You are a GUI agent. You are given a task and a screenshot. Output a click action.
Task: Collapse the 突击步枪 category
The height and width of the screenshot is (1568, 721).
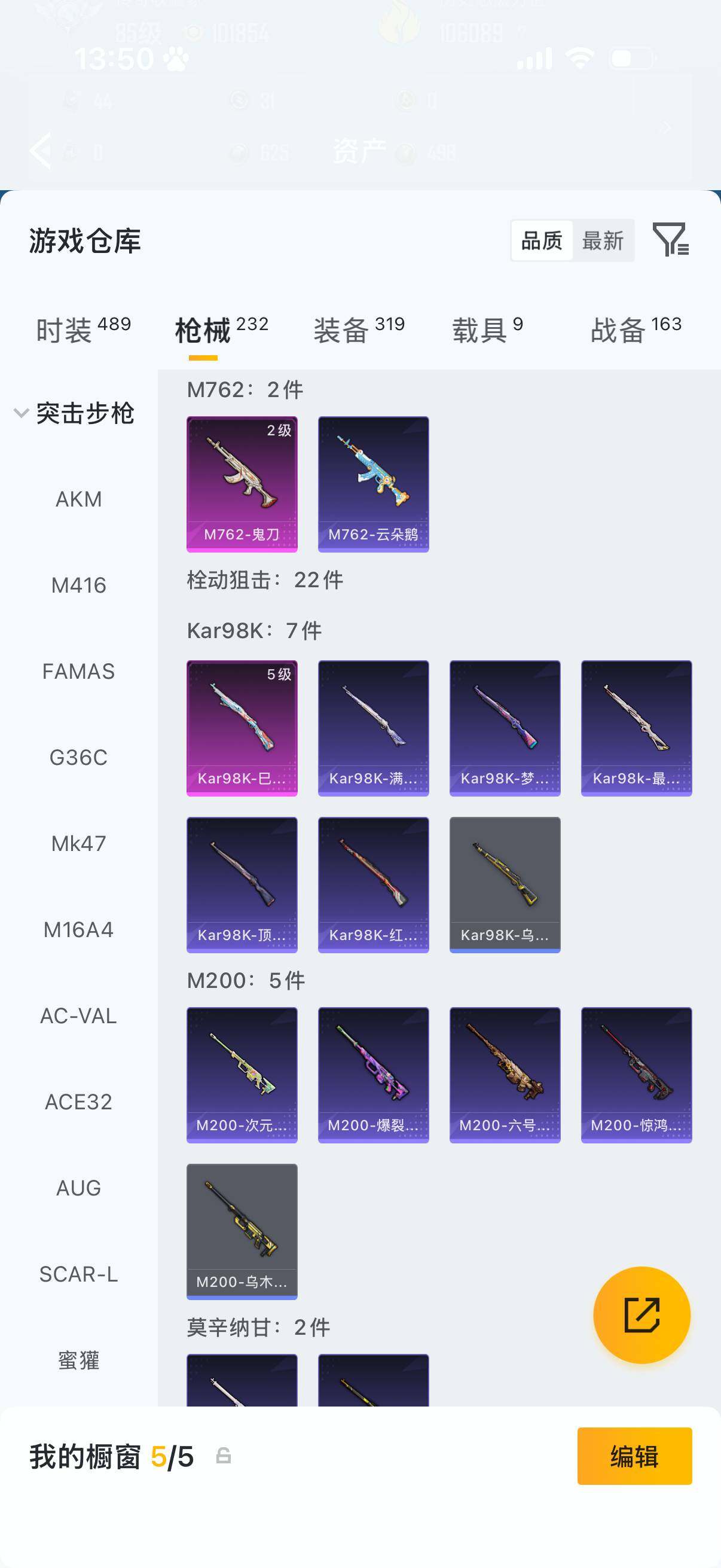pyautogui.click(x=74, y=413)
